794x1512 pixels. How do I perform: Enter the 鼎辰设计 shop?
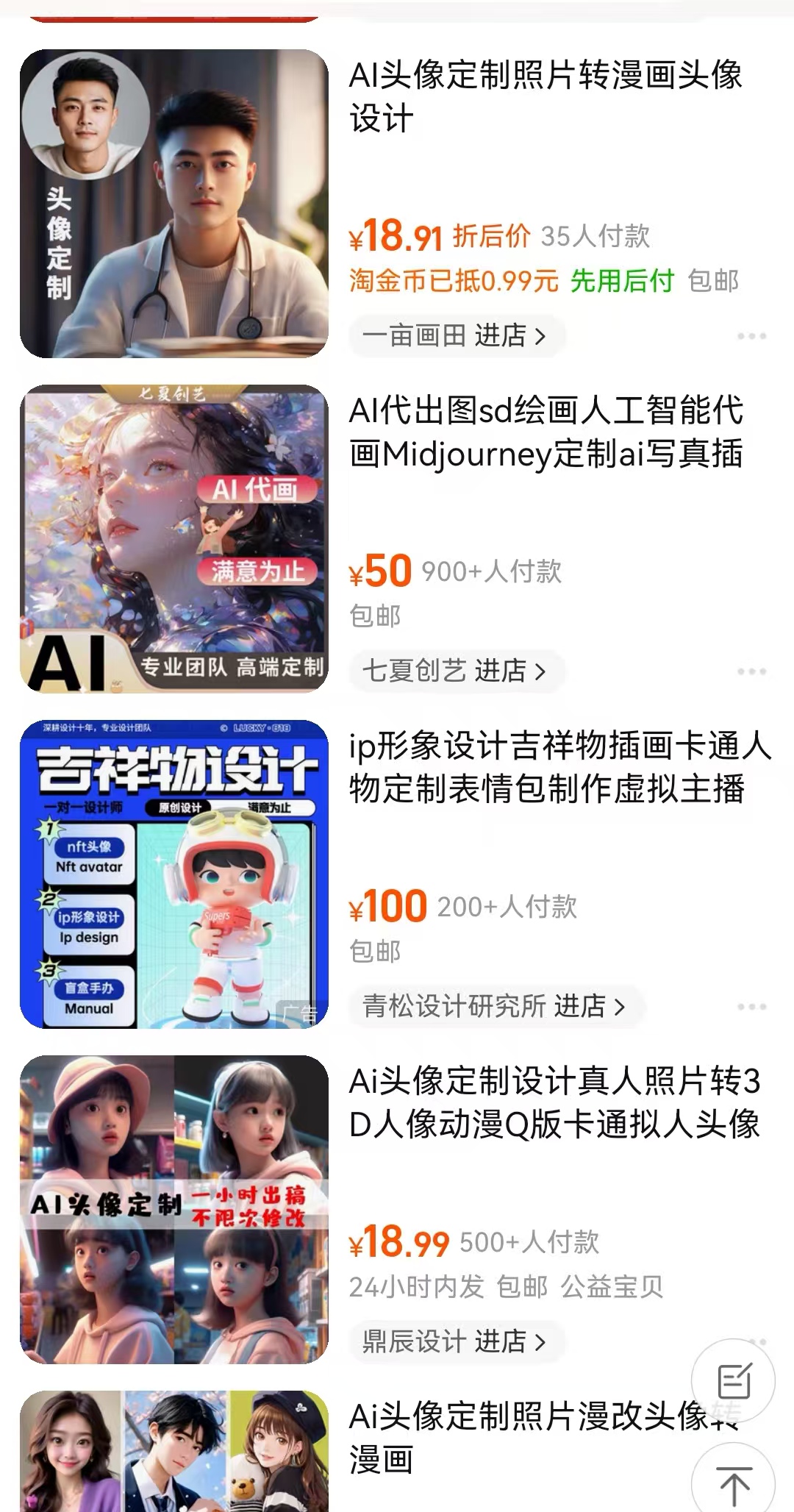pyautogui.click(x=454, y=1341)
